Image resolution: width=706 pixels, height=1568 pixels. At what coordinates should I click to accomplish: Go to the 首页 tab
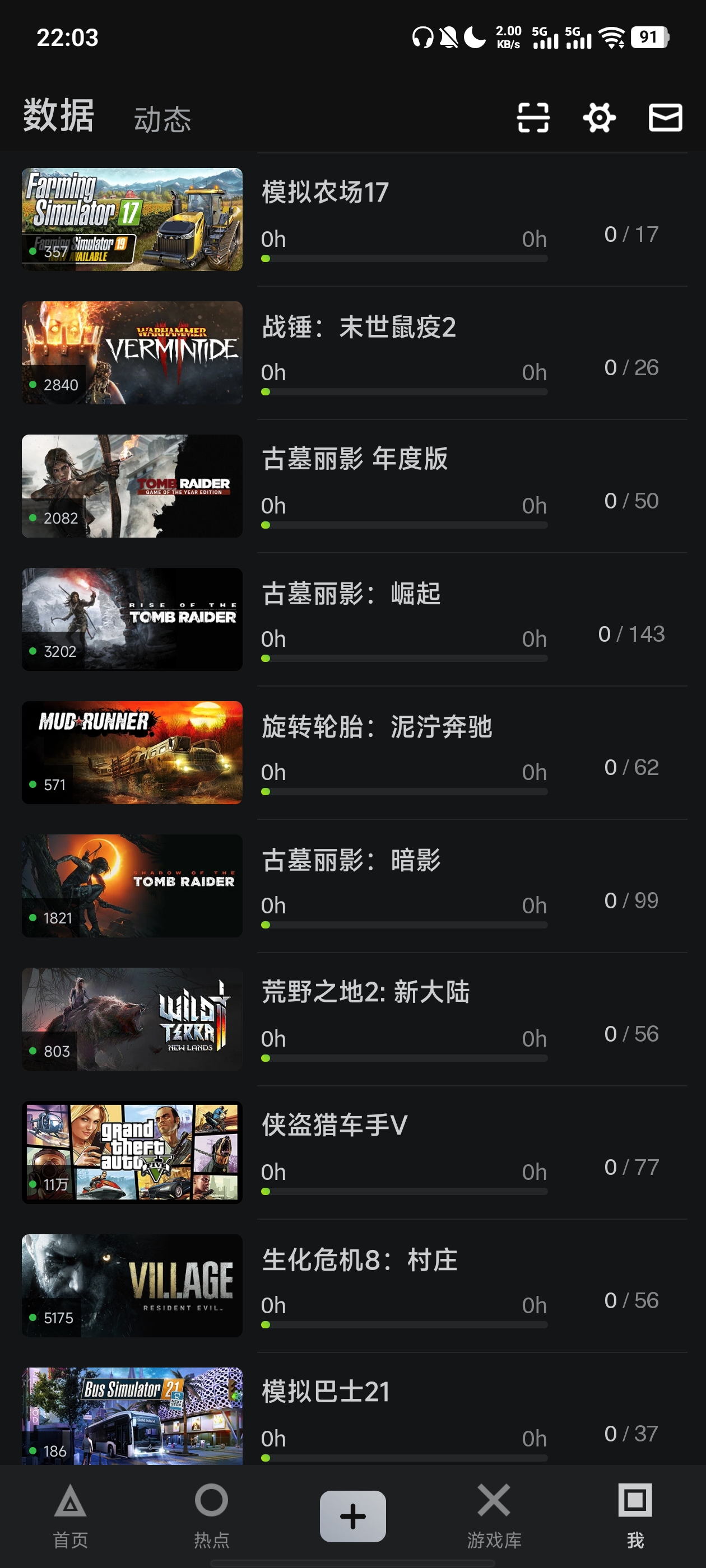(x=70, y=1515)
